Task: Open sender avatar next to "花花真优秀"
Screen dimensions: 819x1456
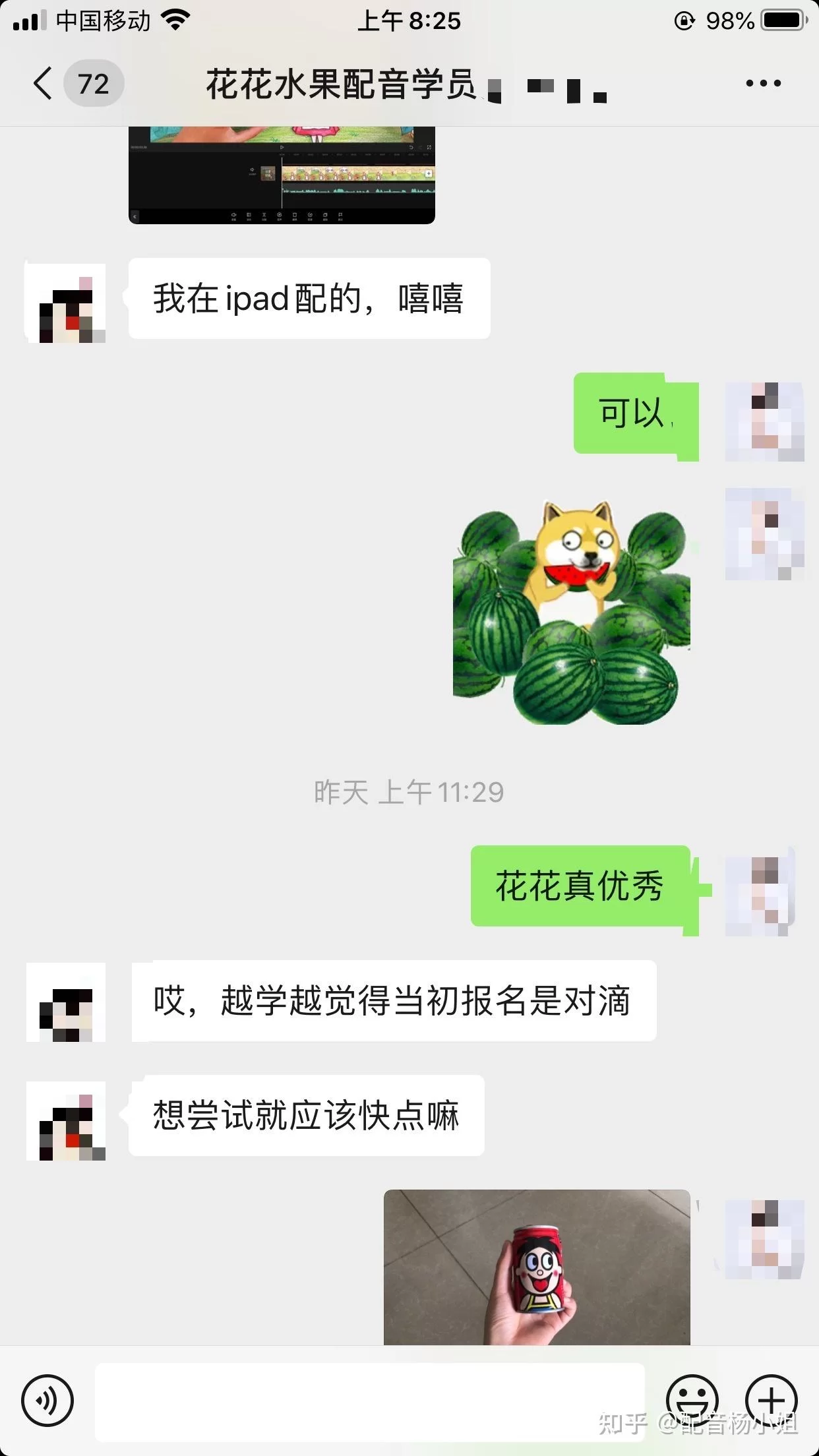Action: coord(764,895)
